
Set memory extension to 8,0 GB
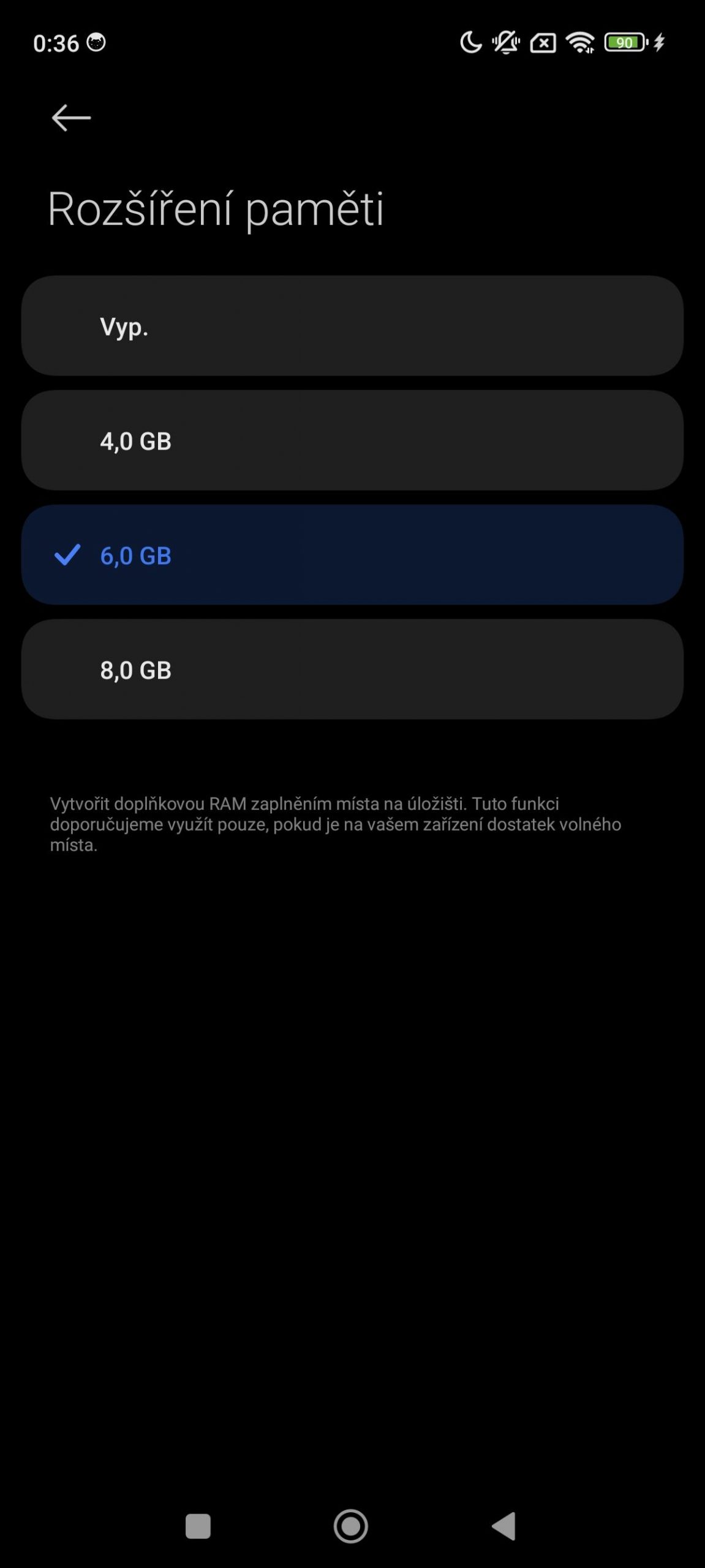click(352, 669)
